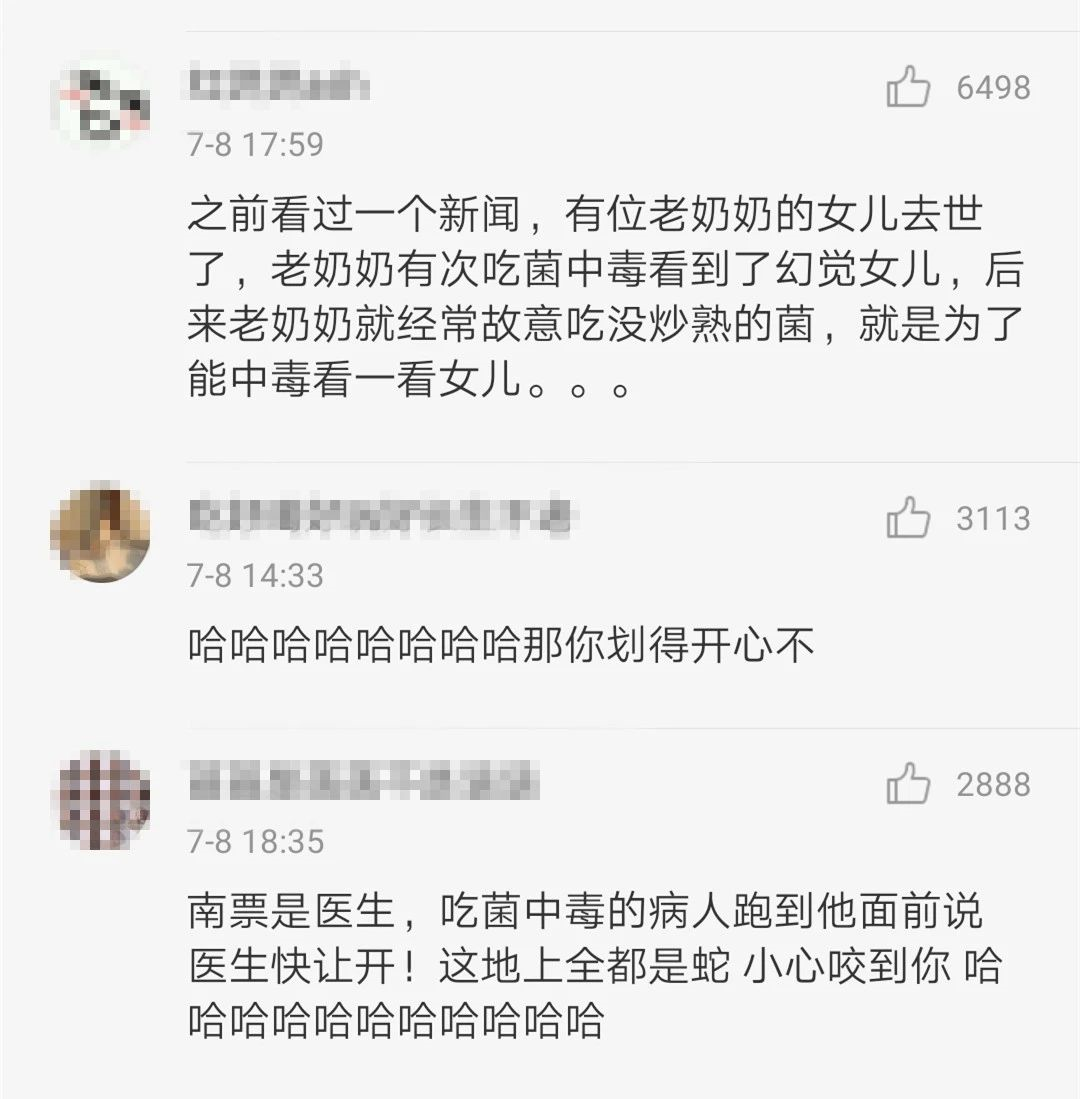Like the comment with 6498 likes
This screenshot has width=1080, height=1099.
point(908,88)
